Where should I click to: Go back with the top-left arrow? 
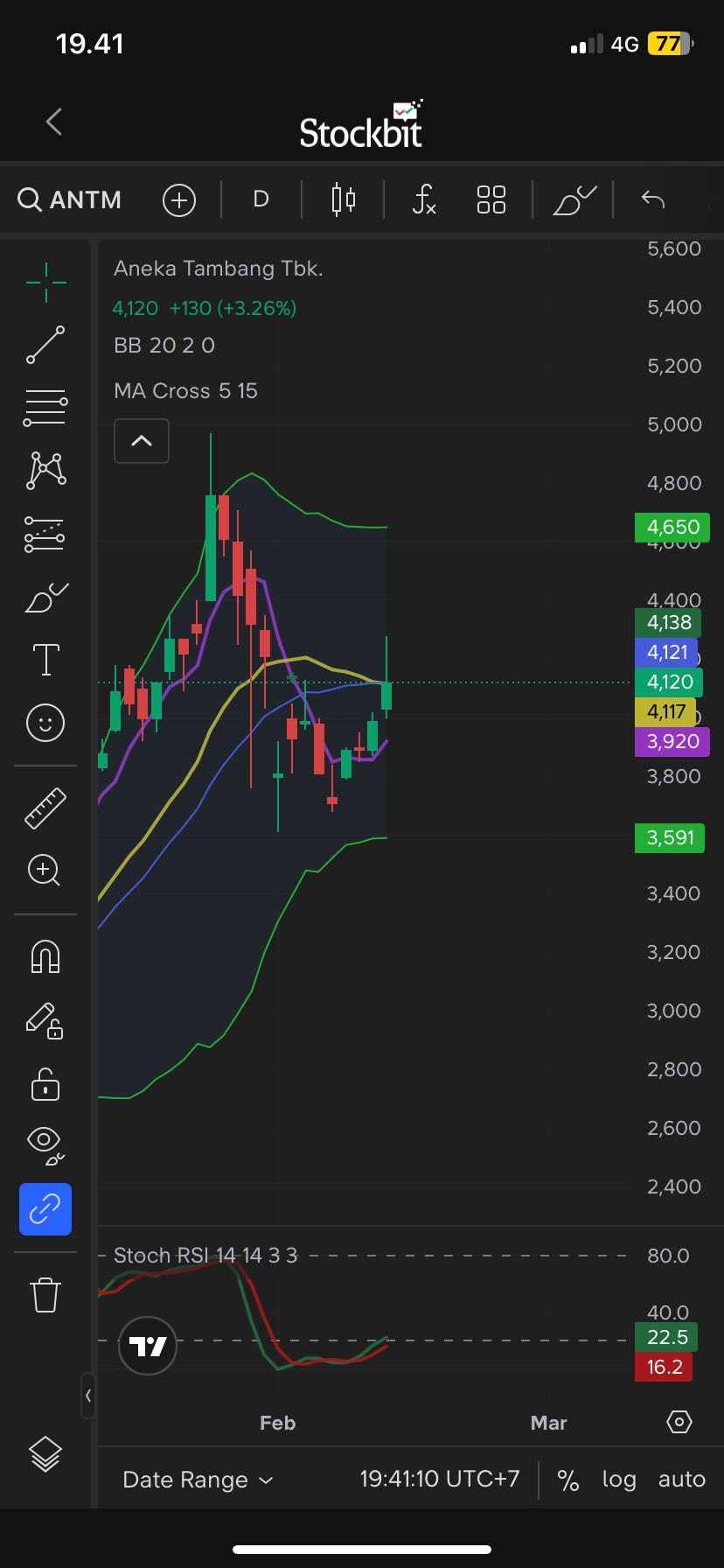54,122
